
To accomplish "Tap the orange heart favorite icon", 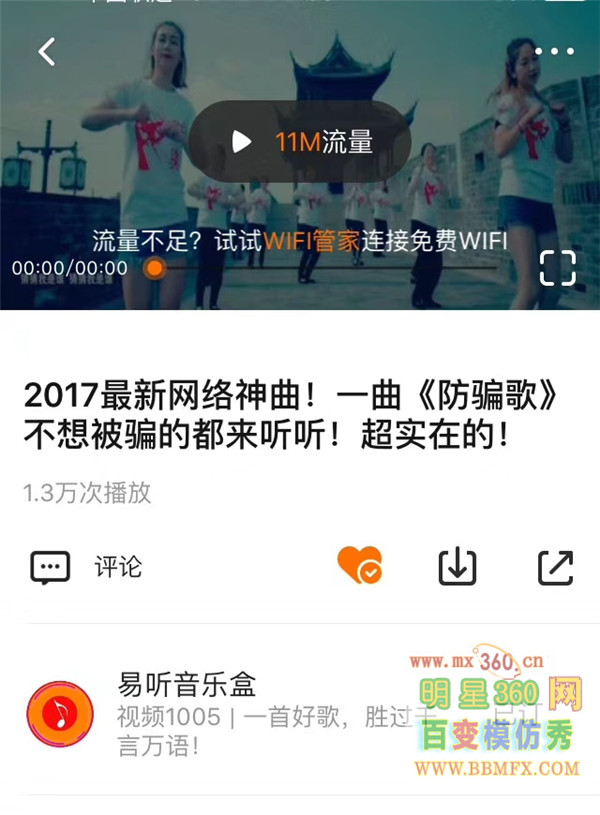I will coord(359,566).
